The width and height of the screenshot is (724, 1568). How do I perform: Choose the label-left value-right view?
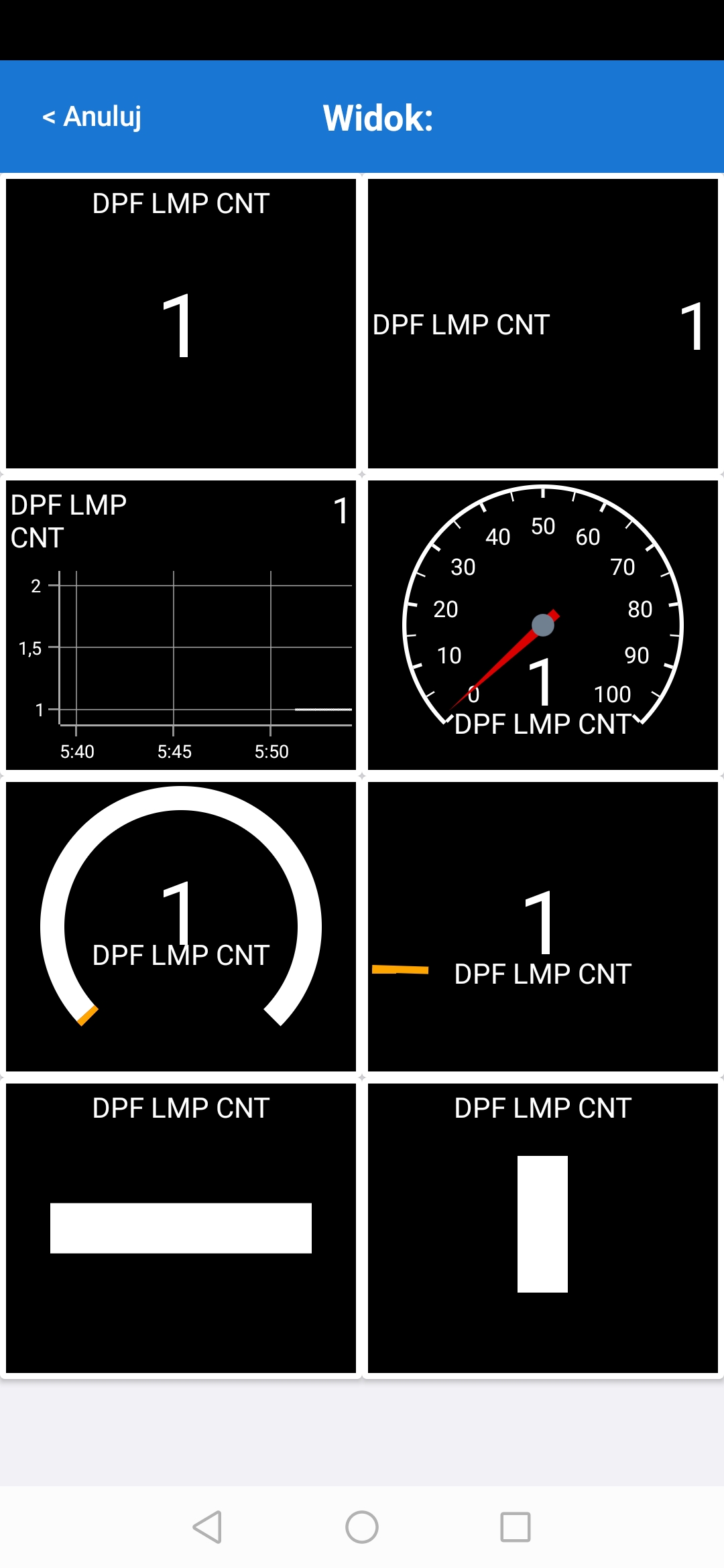[543, 324]
